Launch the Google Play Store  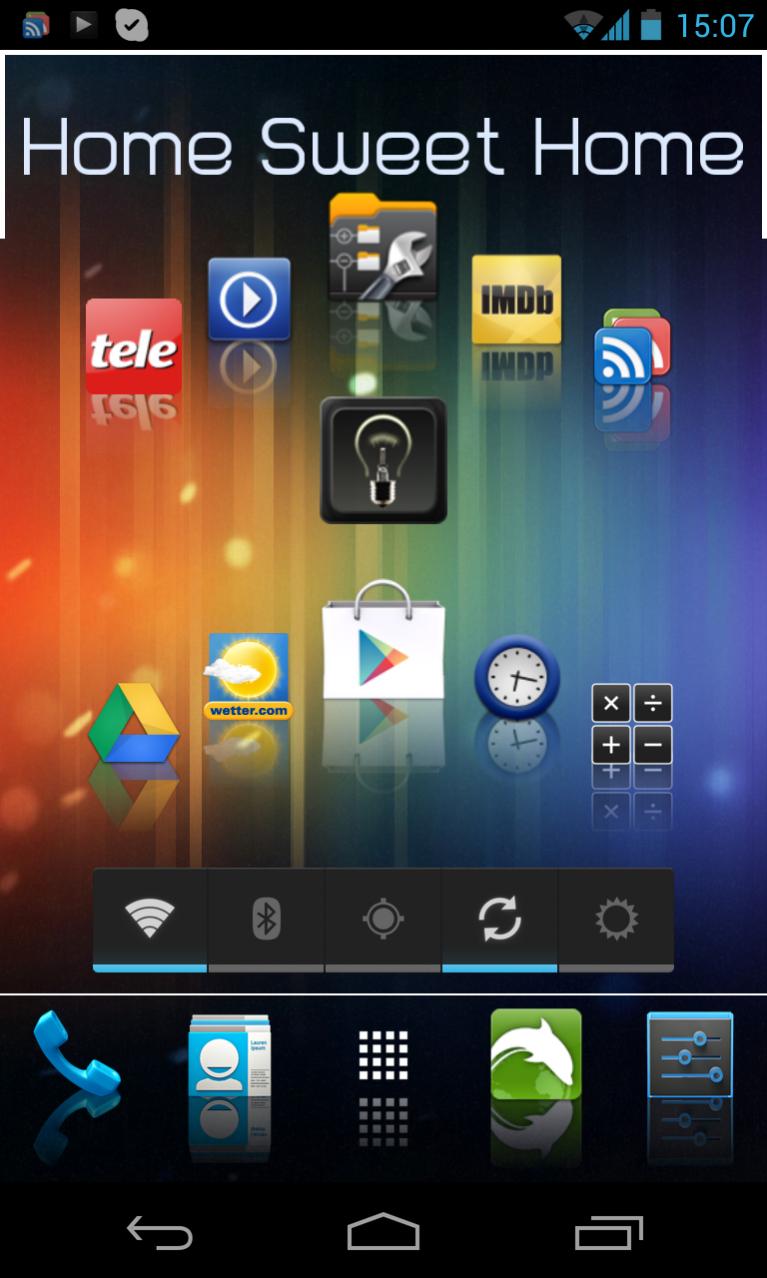[x=383, y=642]
